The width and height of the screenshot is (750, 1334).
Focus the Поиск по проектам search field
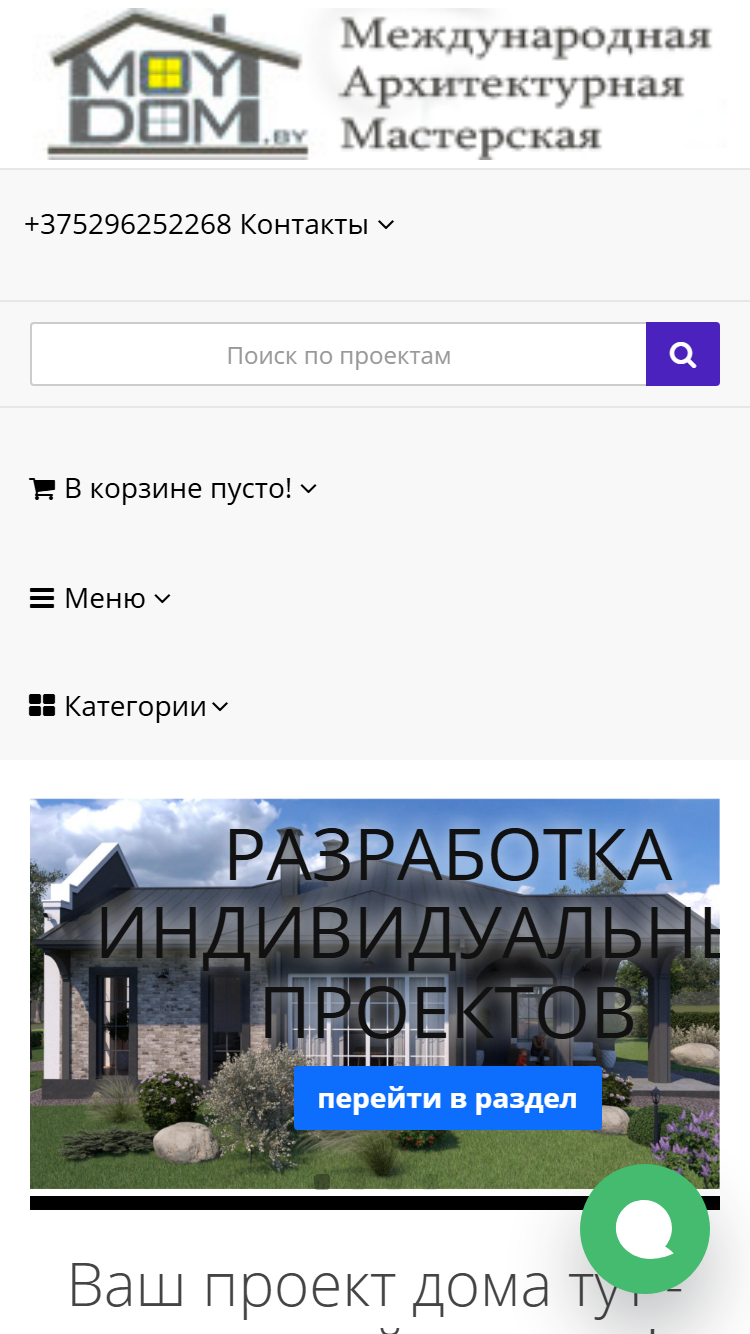[x=338, y=354]
